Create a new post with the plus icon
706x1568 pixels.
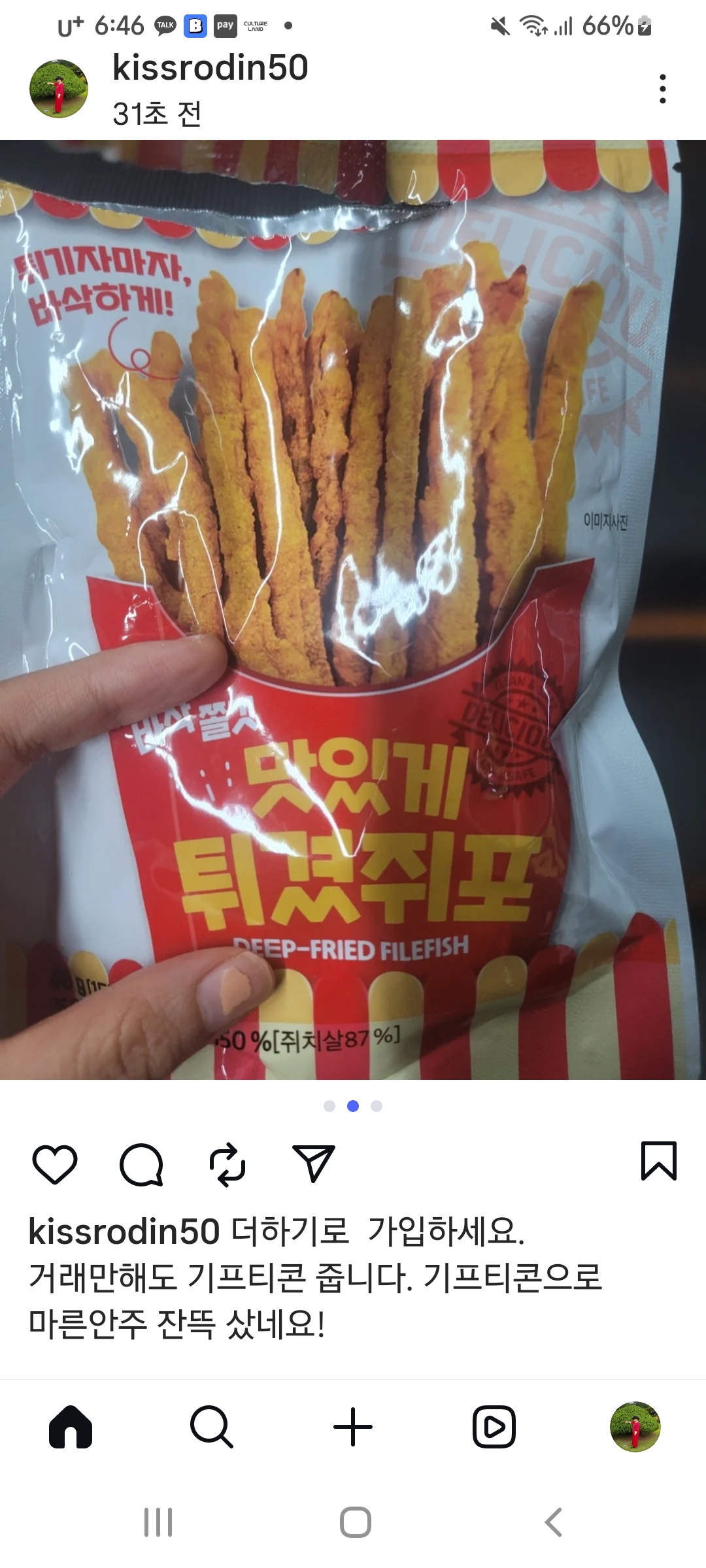point(353,1426)
